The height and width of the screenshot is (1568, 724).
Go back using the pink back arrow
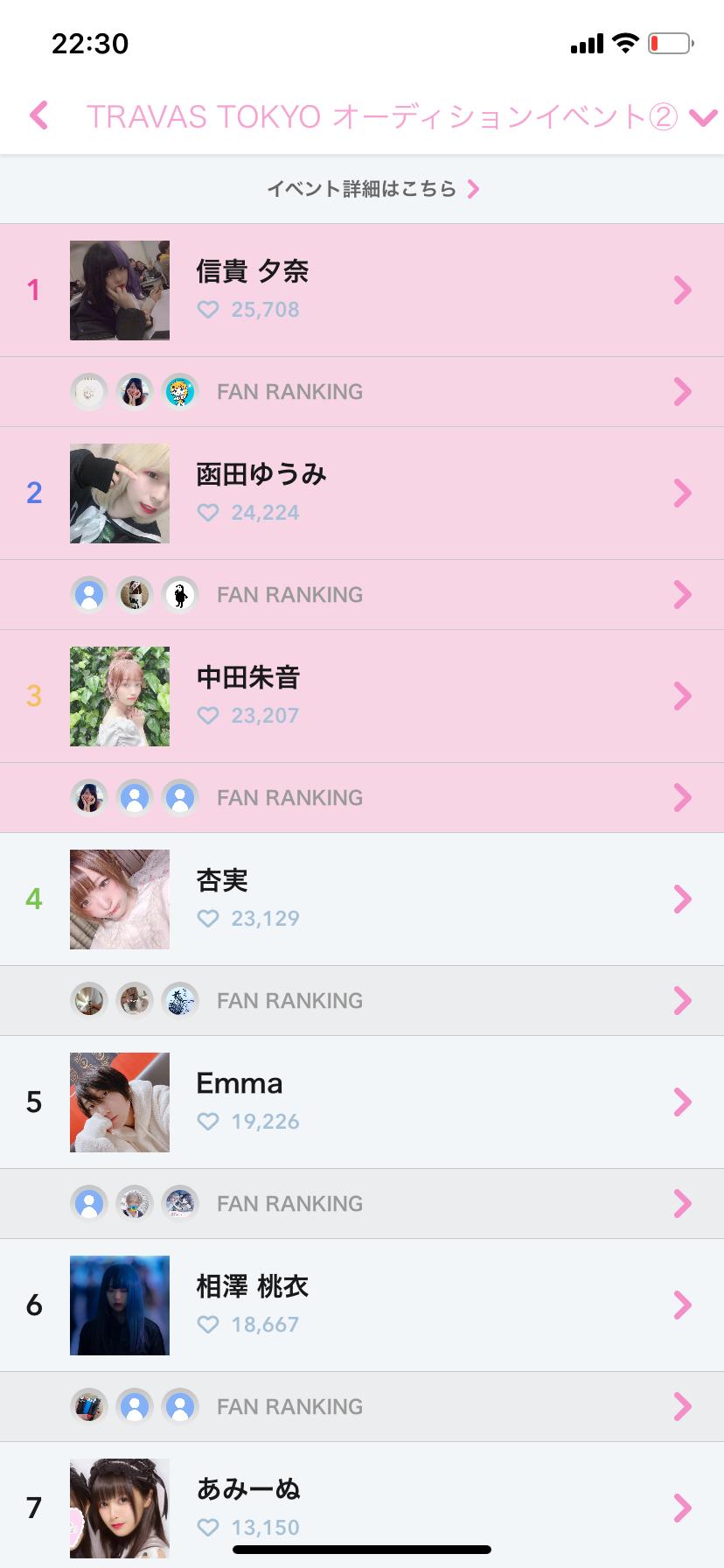[x=38, y=115]
